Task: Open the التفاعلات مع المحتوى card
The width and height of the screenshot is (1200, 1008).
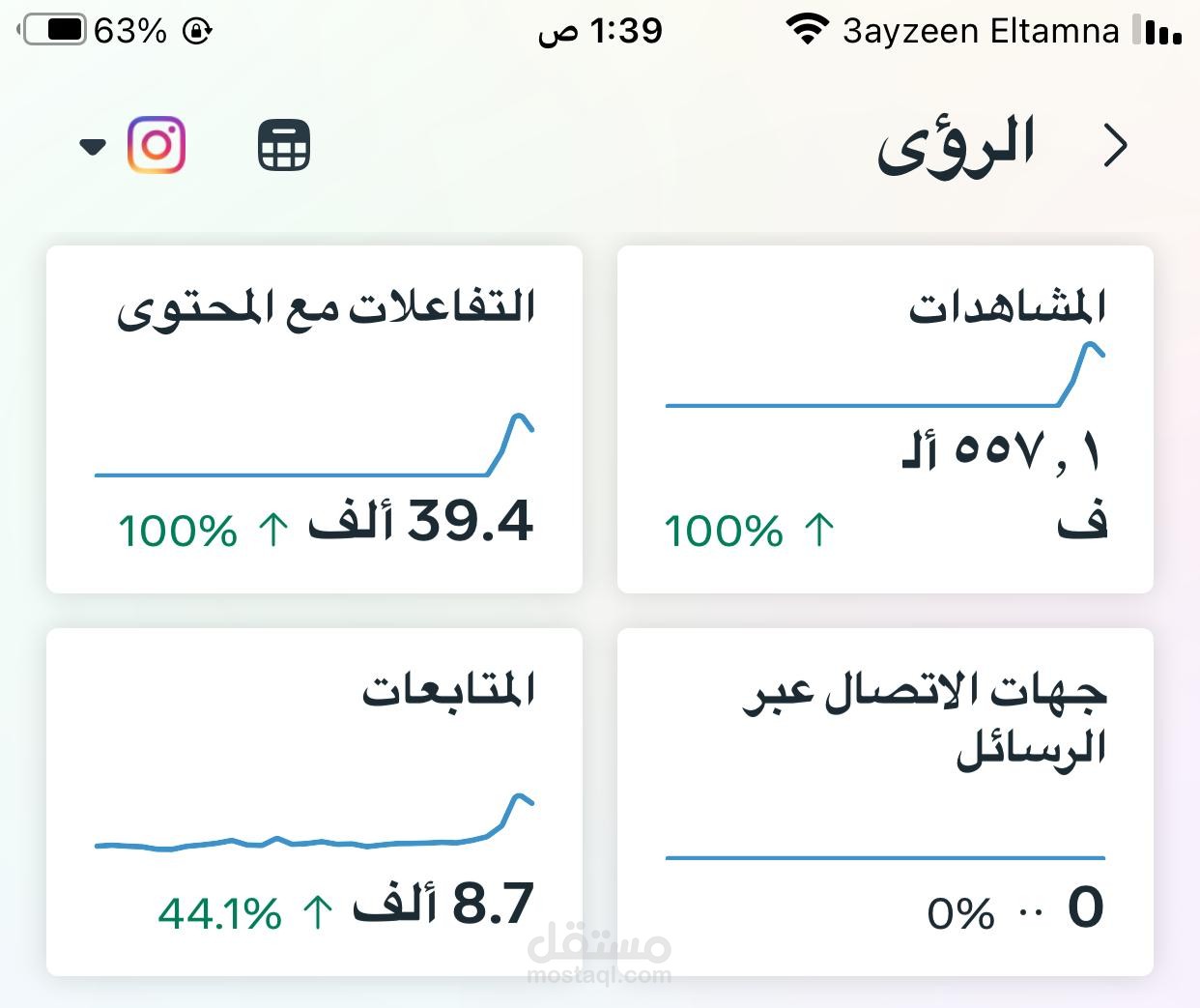Action: [x=314, y=419]
